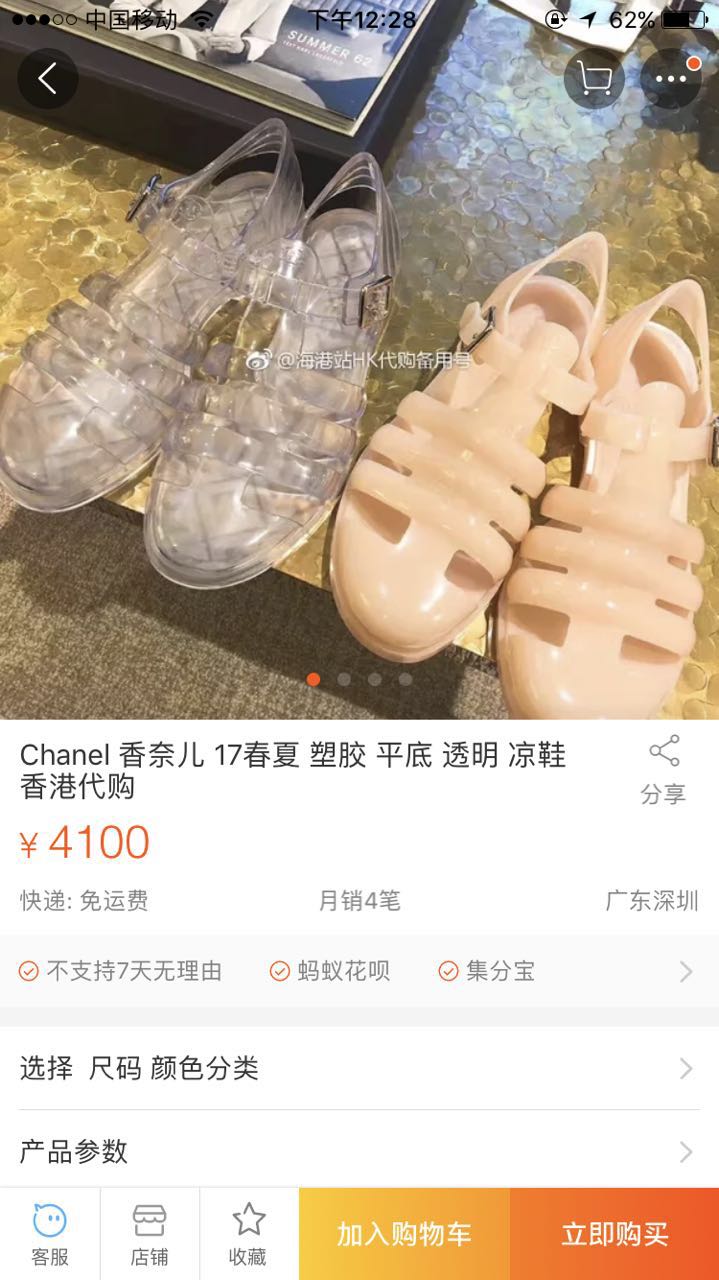Screen dimensions: 719x1280
Task: Open the shopping cart icon
Action: (594, 79)
